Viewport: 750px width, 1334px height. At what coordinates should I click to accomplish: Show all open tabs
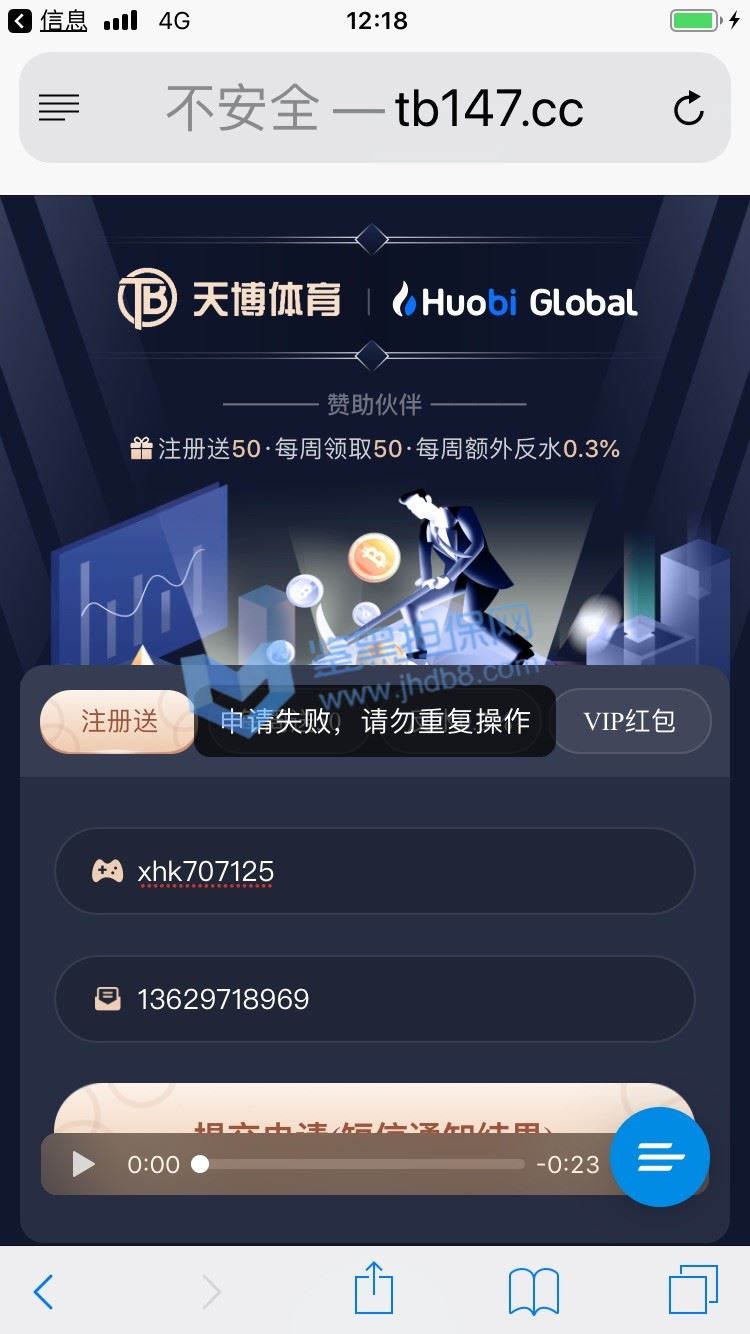coord(692,1290)
